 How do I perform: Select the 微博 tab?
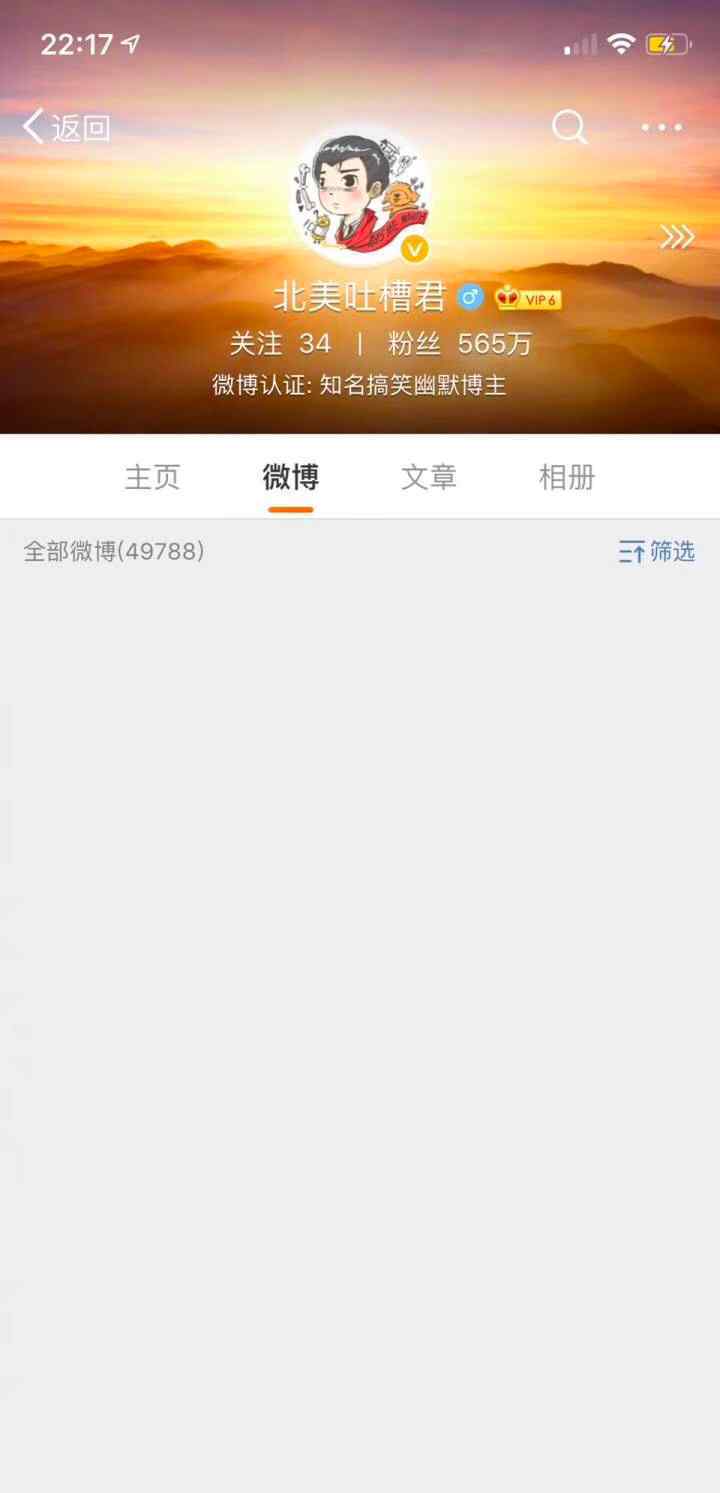pos(291,477)
